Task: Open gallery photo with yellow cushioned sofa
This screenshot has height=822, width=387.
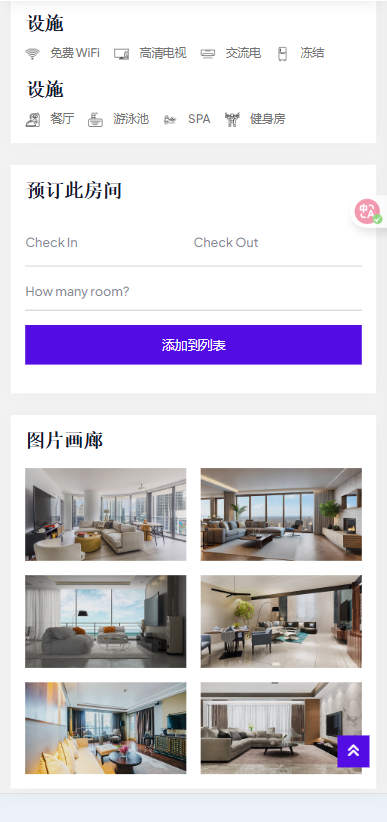Action: (x=105, y=728)
